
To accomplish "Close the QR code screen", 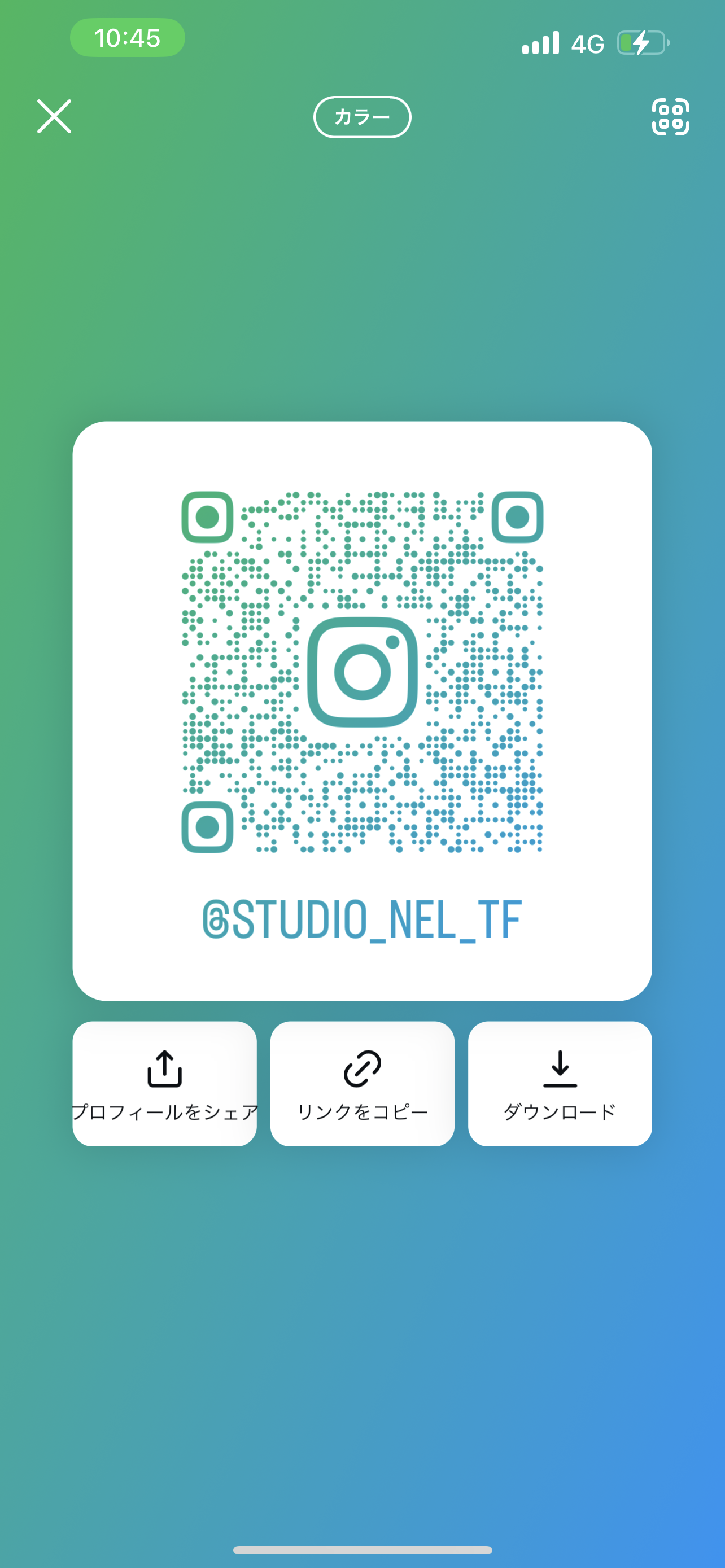I will click(x=54, y=116).
